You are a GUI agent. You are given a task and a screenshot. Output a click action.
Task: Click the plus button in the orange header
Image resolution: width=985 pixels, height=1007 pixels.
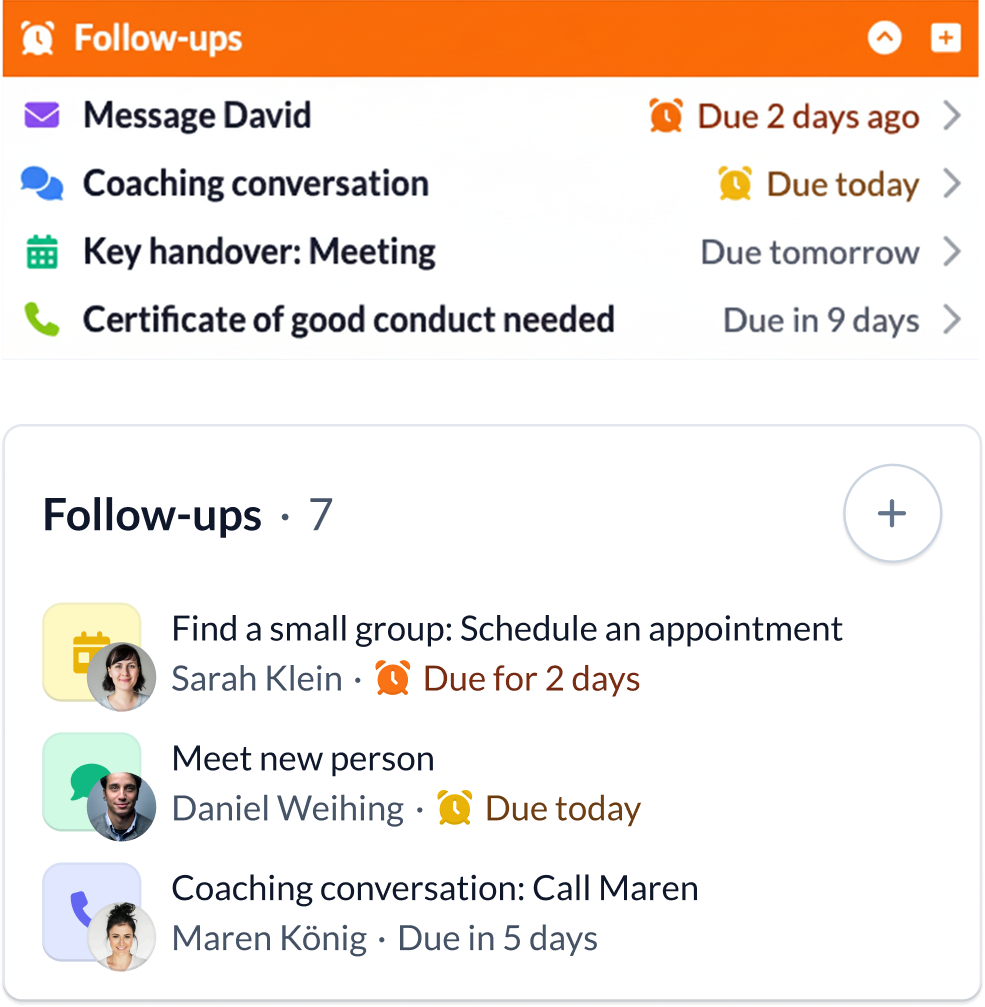[945, 38]
